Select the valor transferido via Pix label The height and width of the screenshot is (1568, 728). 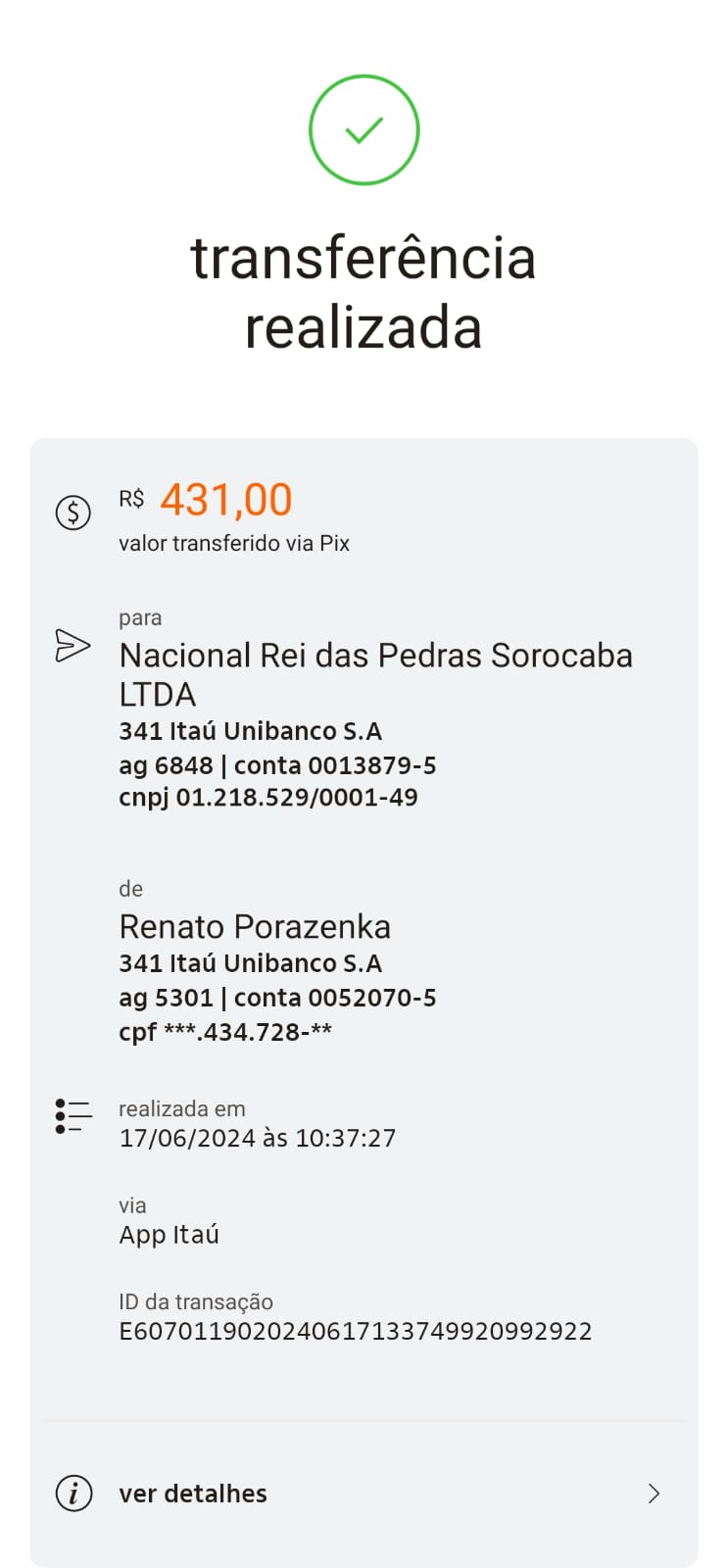[234, 543]
